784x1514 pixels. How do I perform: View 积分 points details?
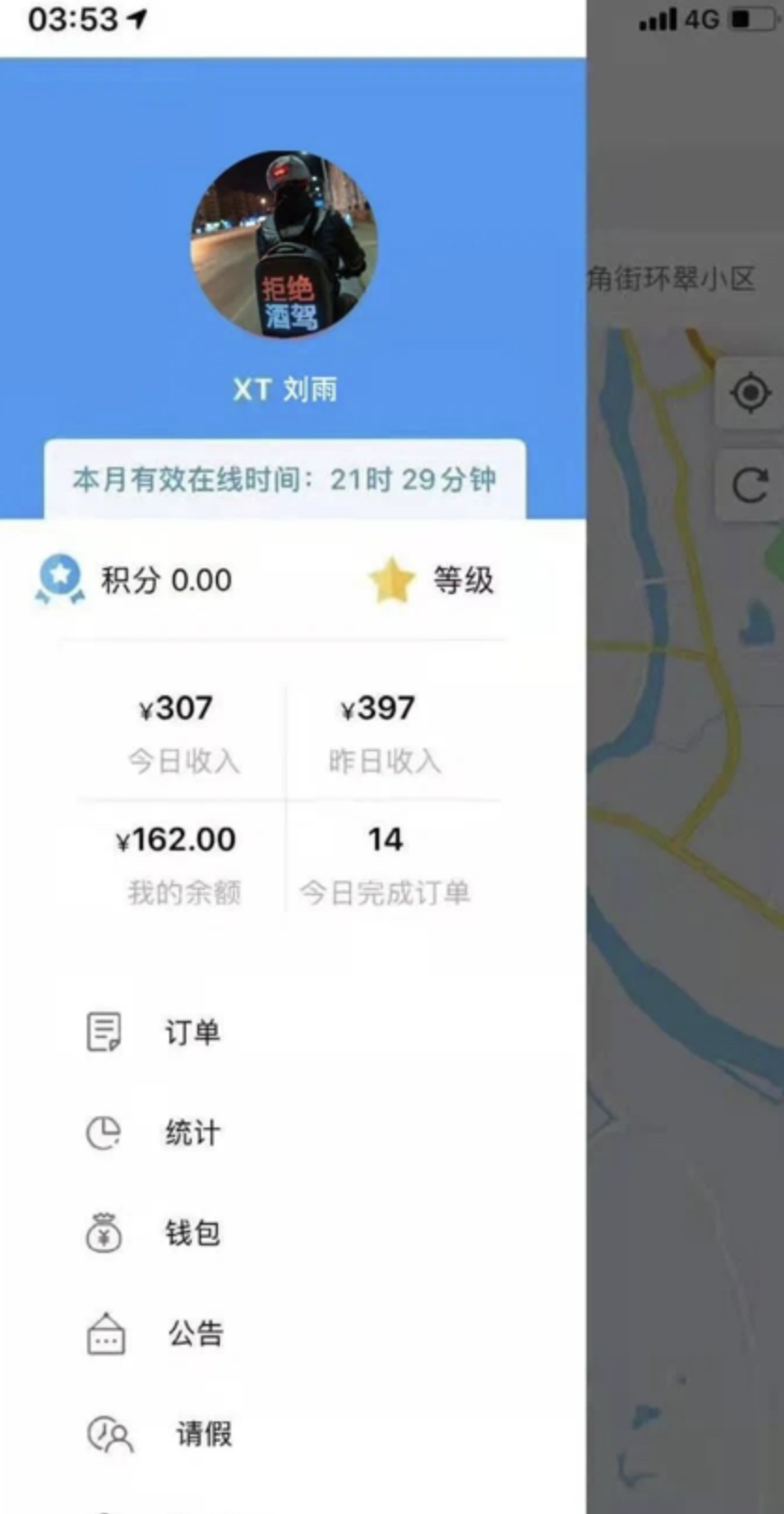137,580
